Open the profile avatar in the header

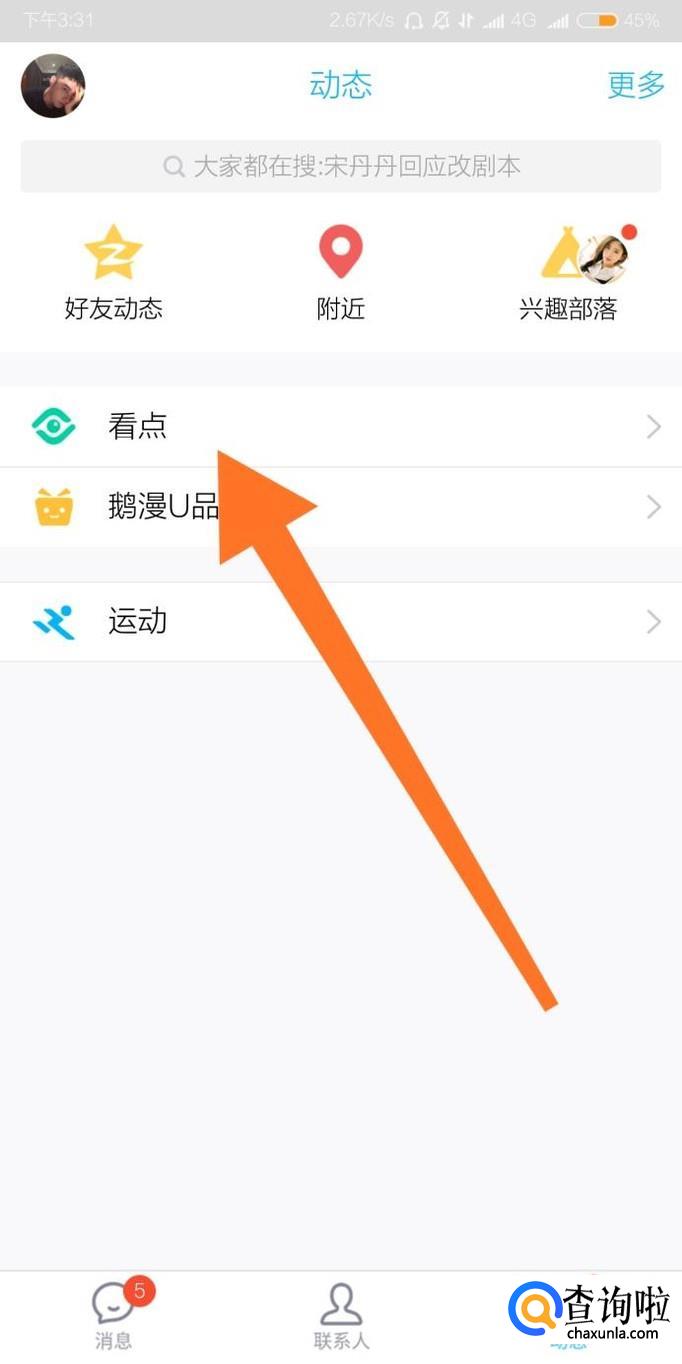click(x=53, y=86)
